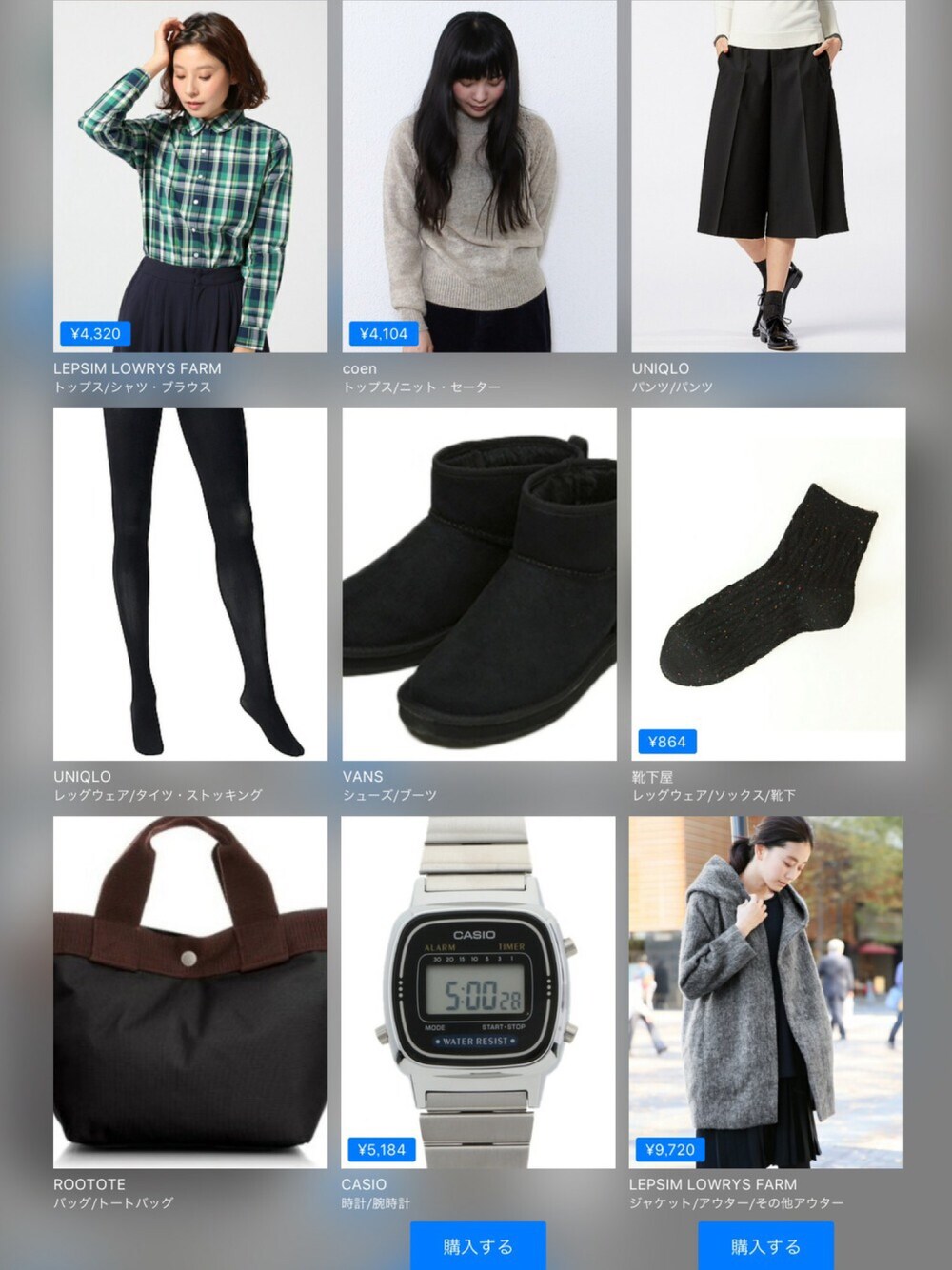The height and width of the screenshot is (1270, 952).
Task: Tap 購入する under the CASIO watch
Action: coord(478,1246)
